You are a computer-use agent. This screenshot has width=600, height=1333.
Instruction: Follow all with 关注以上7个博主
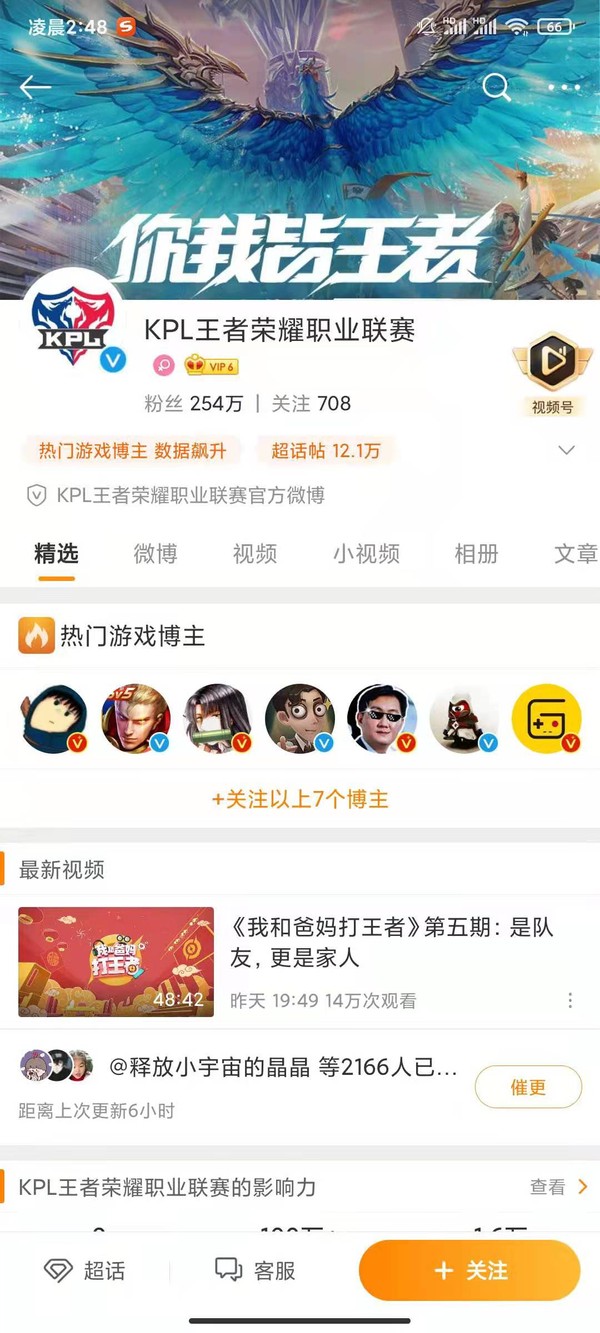click(300, 799)
